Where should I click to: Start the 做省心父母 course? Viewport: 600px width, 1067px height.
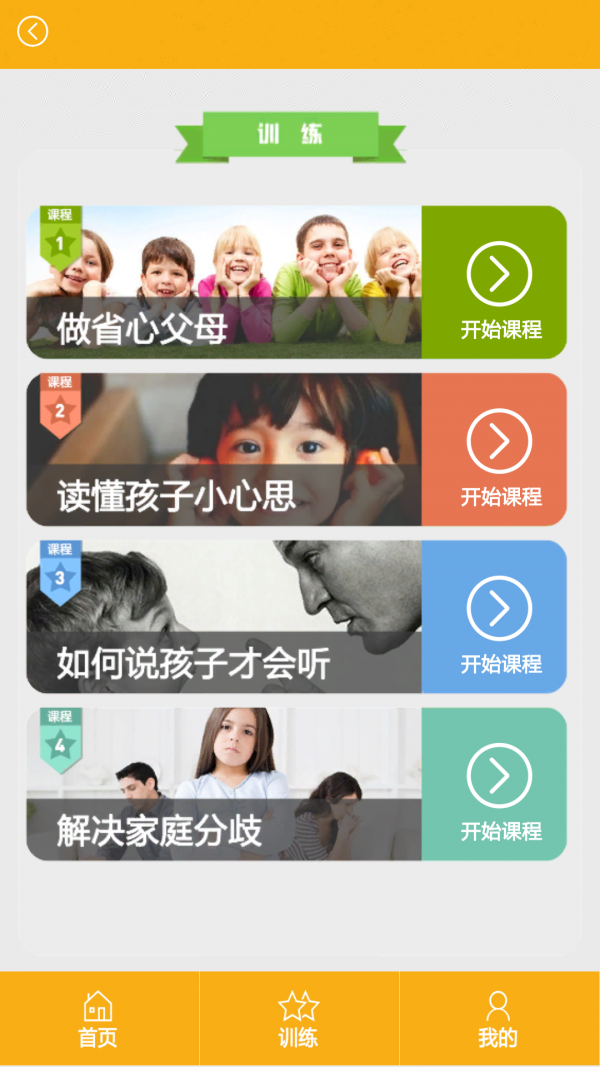(499, 283)
